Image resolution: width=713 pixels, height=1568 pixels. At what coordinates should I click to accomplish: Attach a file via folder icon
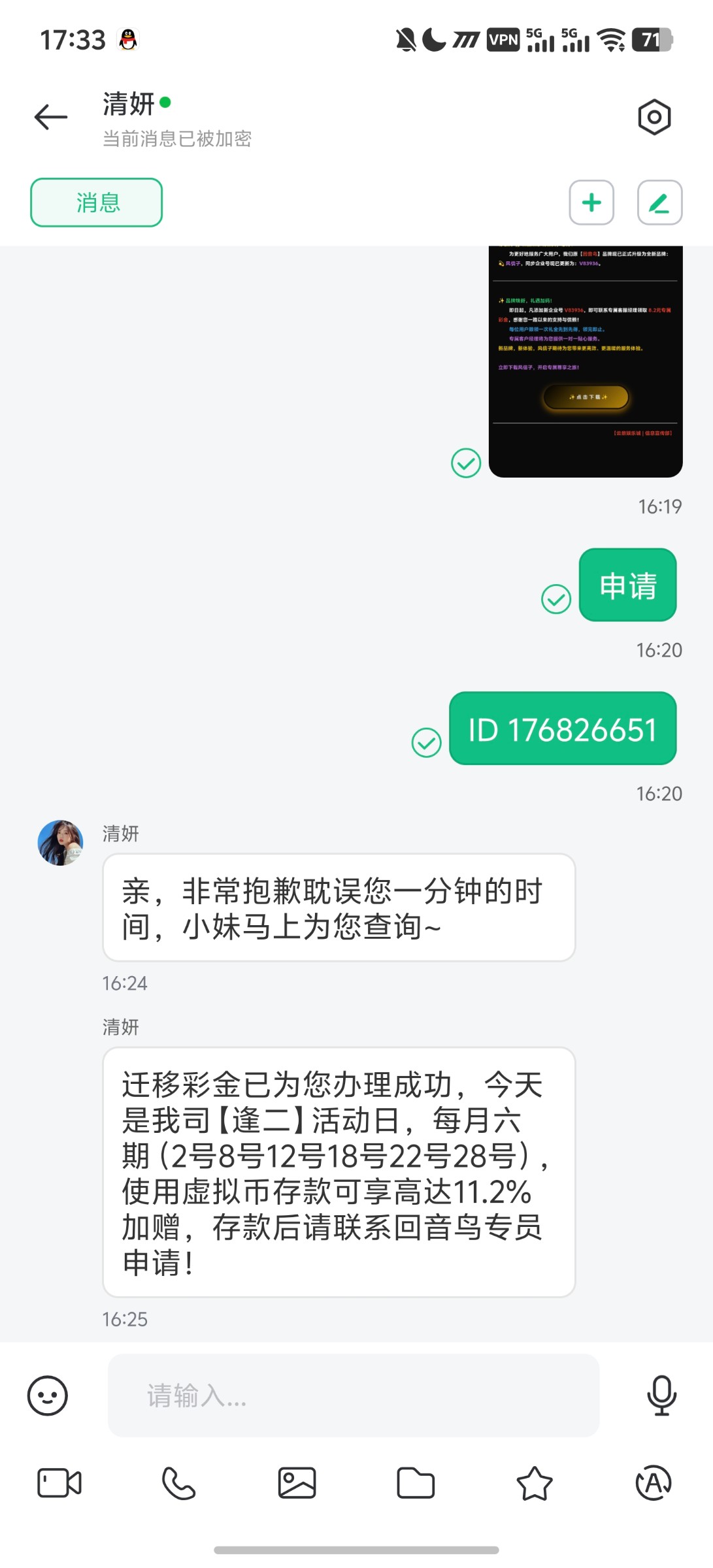416,1483
